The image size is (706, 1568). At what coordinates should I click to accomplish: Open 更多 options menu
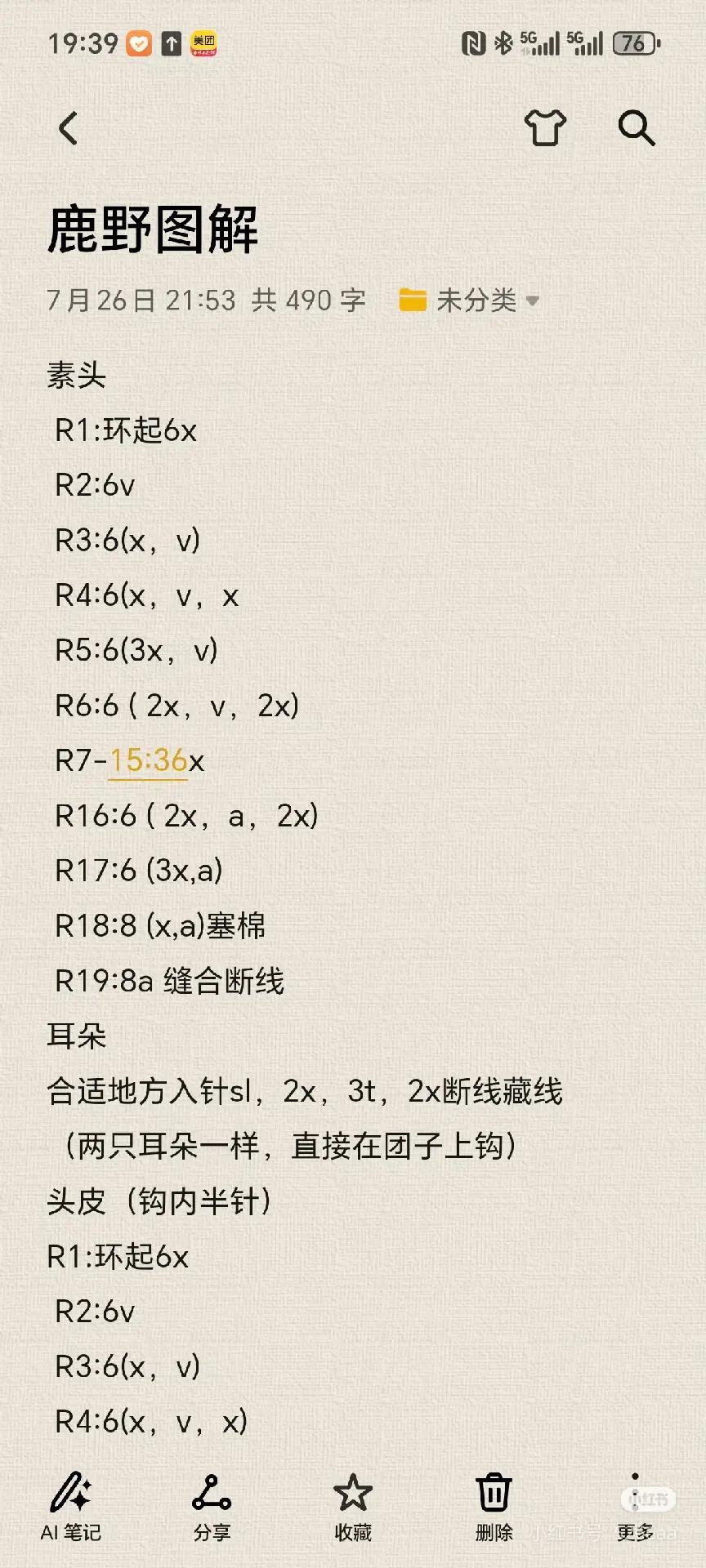point(635,1506)
